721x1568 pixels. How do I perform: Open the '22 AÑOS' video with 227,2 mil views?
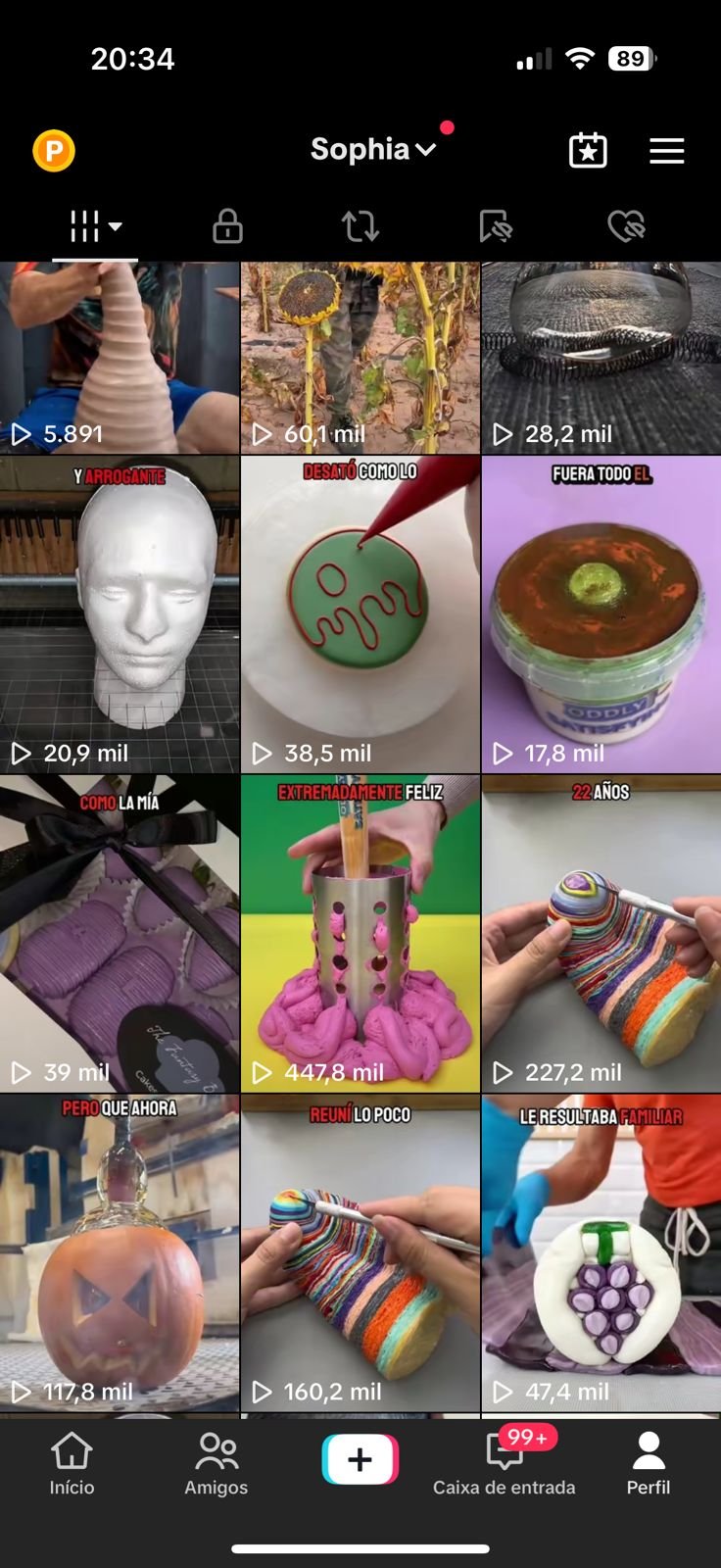601,934
